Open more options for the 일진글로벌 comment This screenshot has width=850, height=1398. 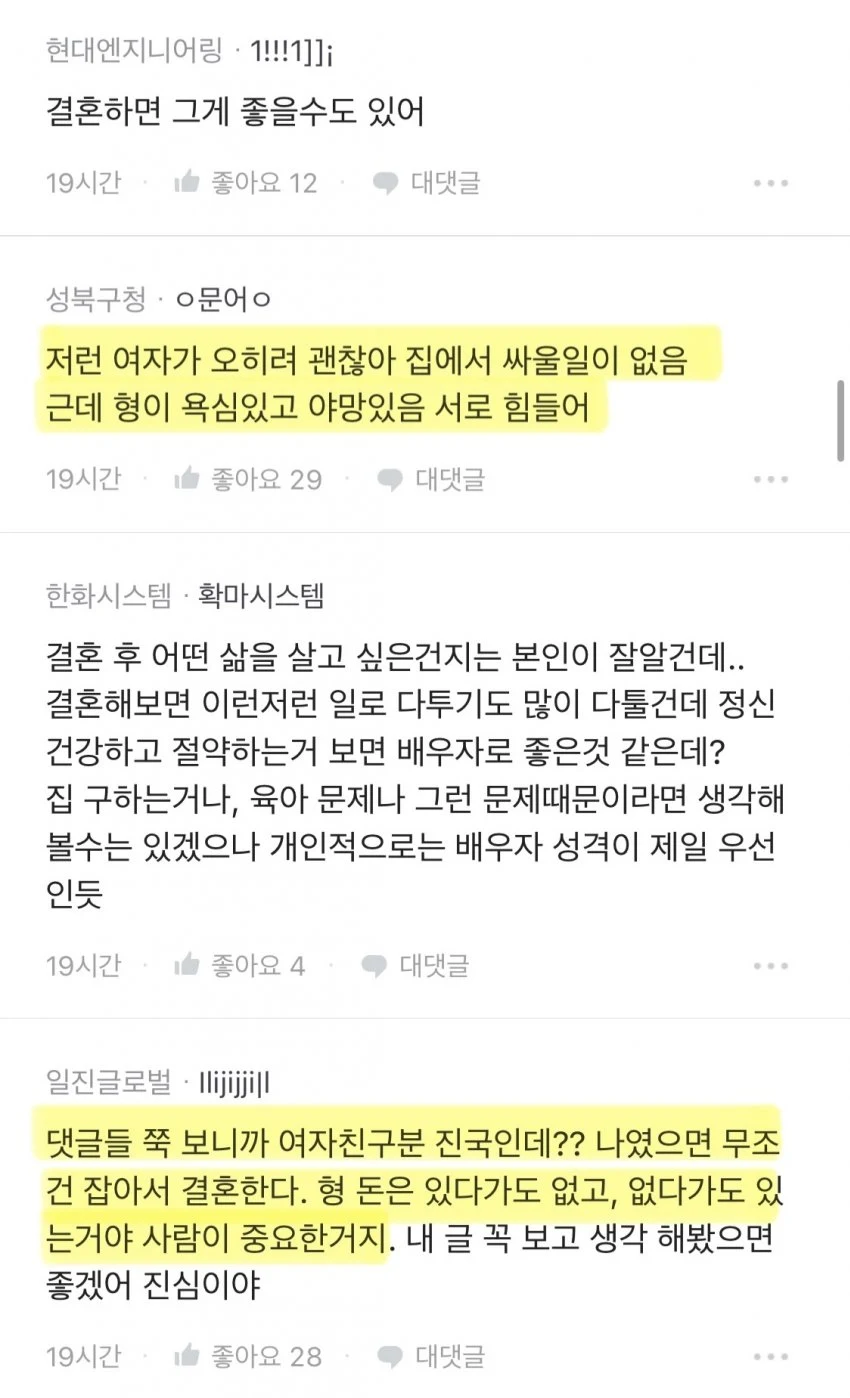771,1356
